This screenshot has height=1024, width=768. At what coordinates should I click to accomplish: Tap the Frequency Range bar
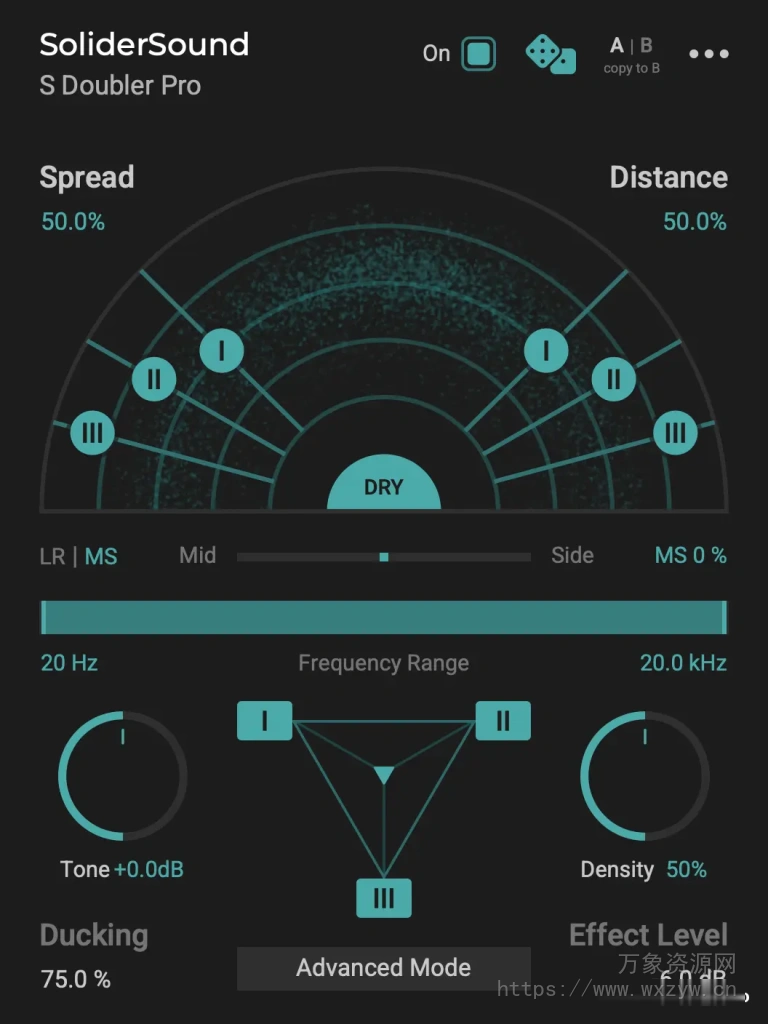(383, 617)
